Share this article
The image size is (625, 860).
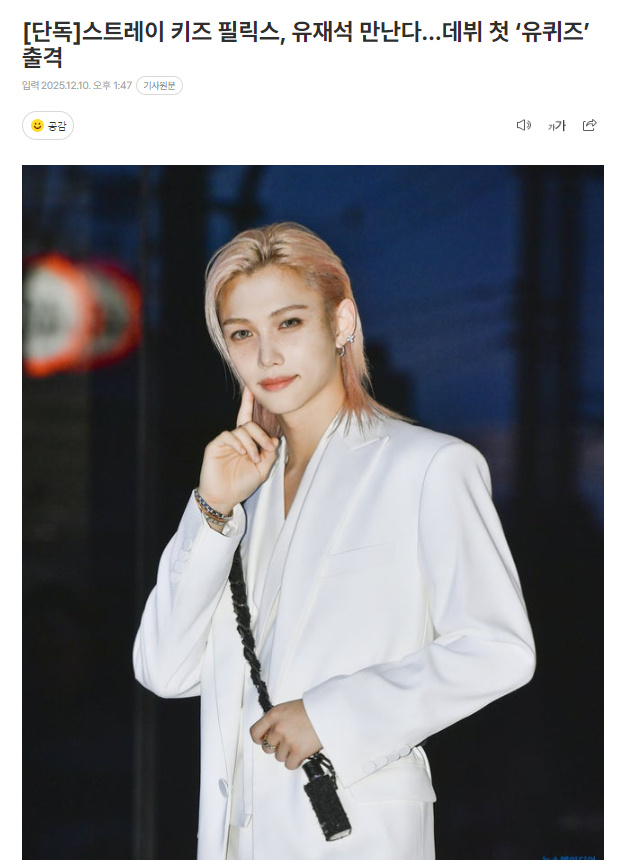[x=589, y=125]
